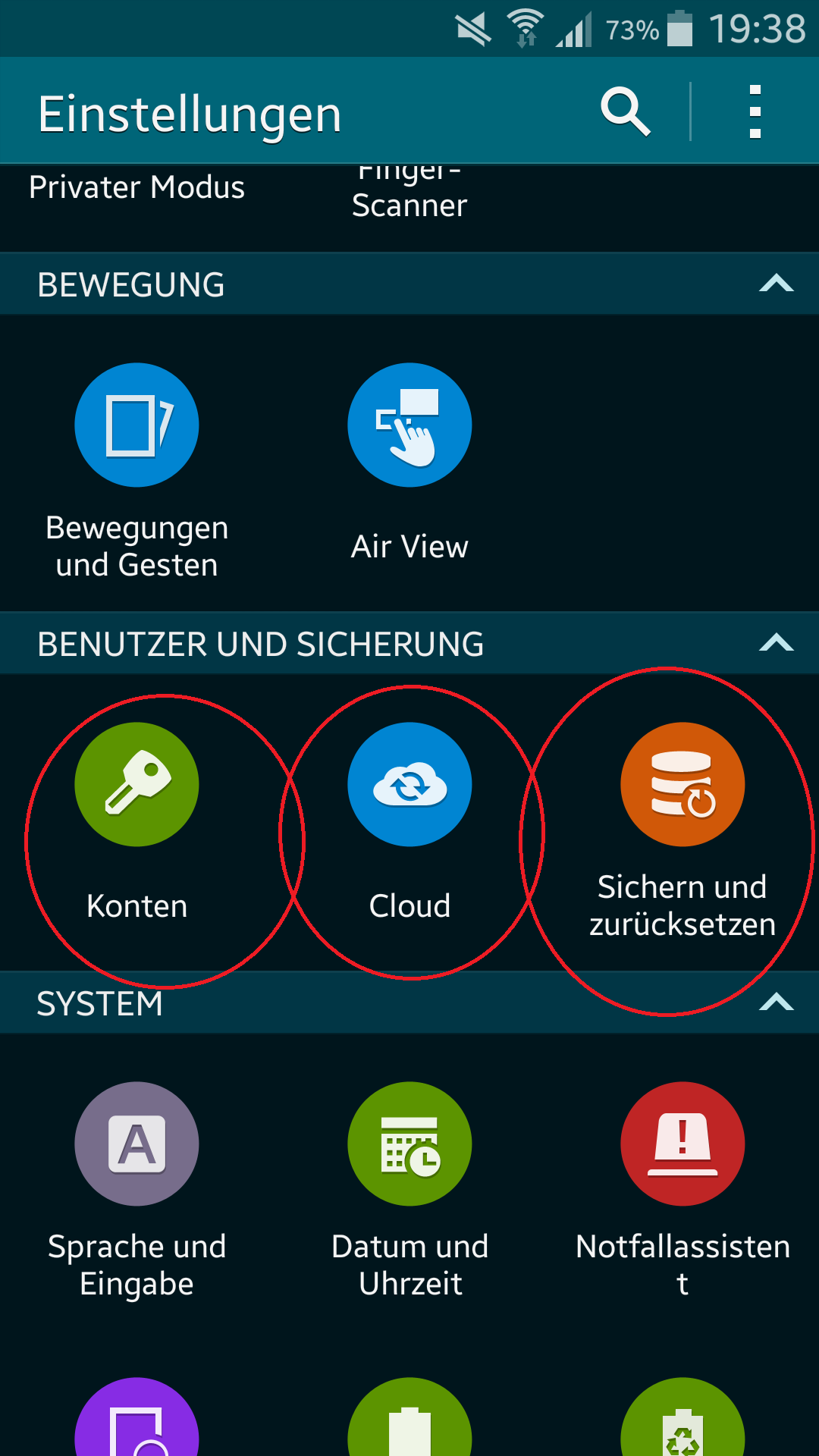Open Finger-Scanner settings
Image resolution: width=819 pixels, height=1456 pixels.
point(409,199)
